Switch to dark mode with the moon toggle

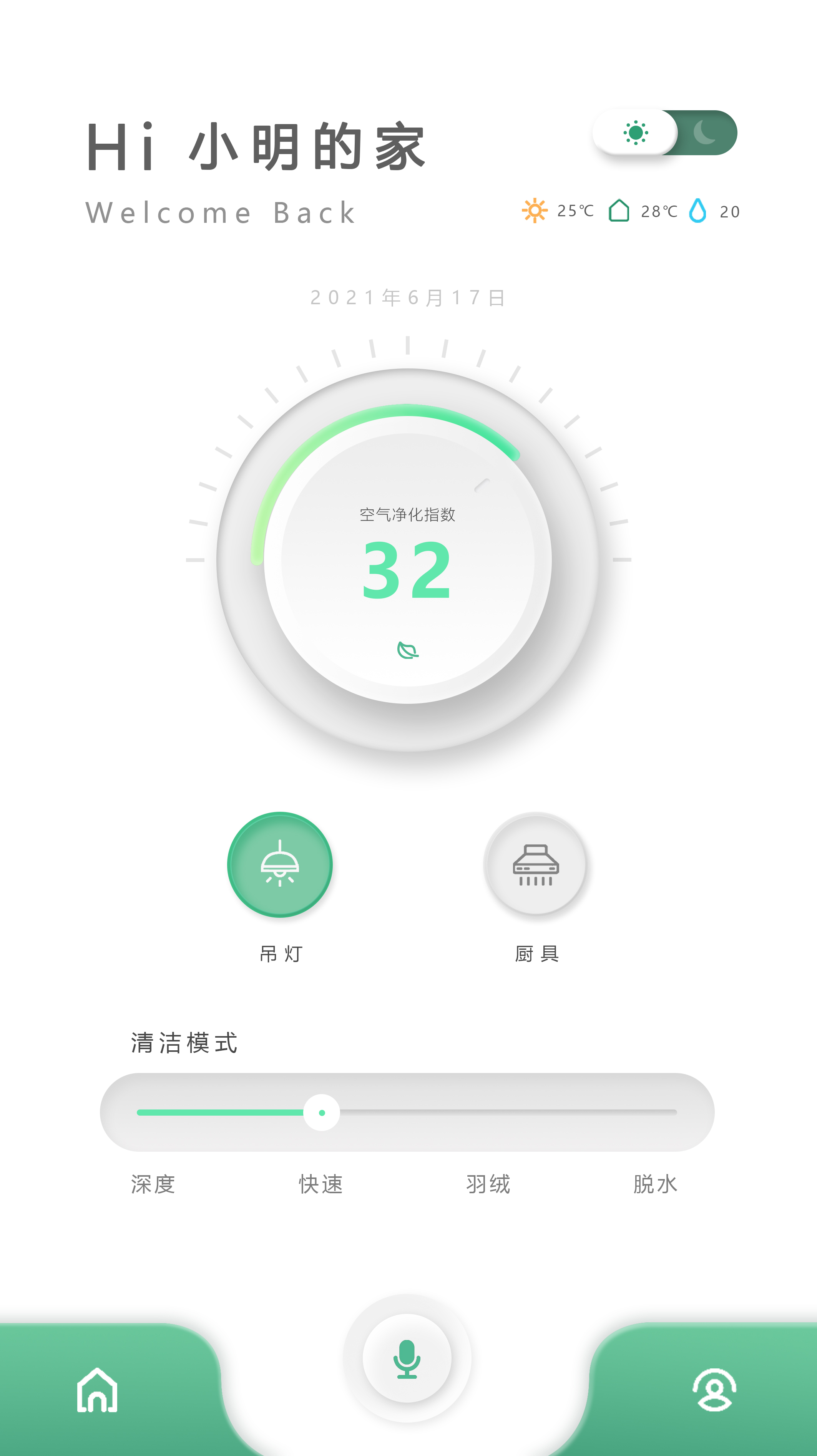click(x=704, y=133)
